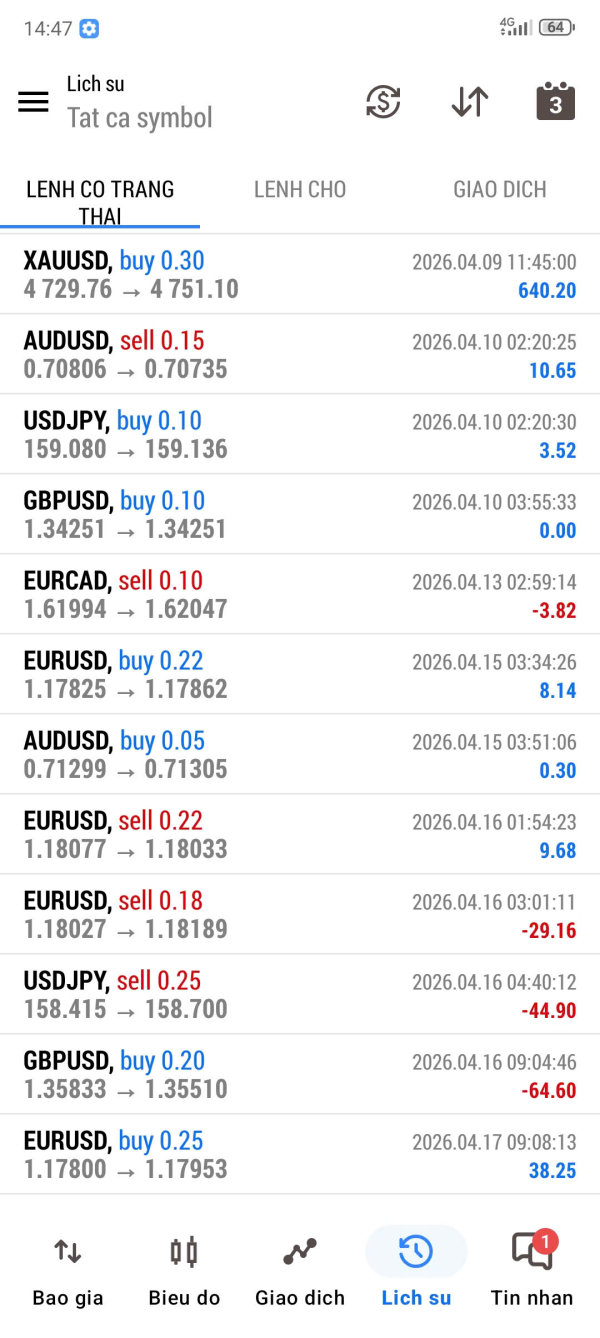Viewport: 600px width, 1338px height.
Task: Open the USDJPY buy 0.10 trade
Action: [300, 435]
